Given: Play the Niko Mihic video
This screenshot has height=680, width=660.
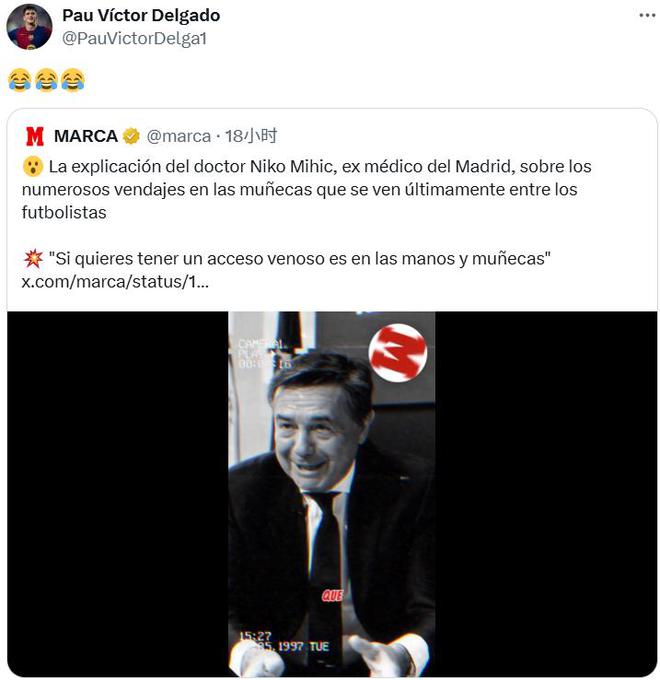Looking at the screenshot, I should (331, 493).
